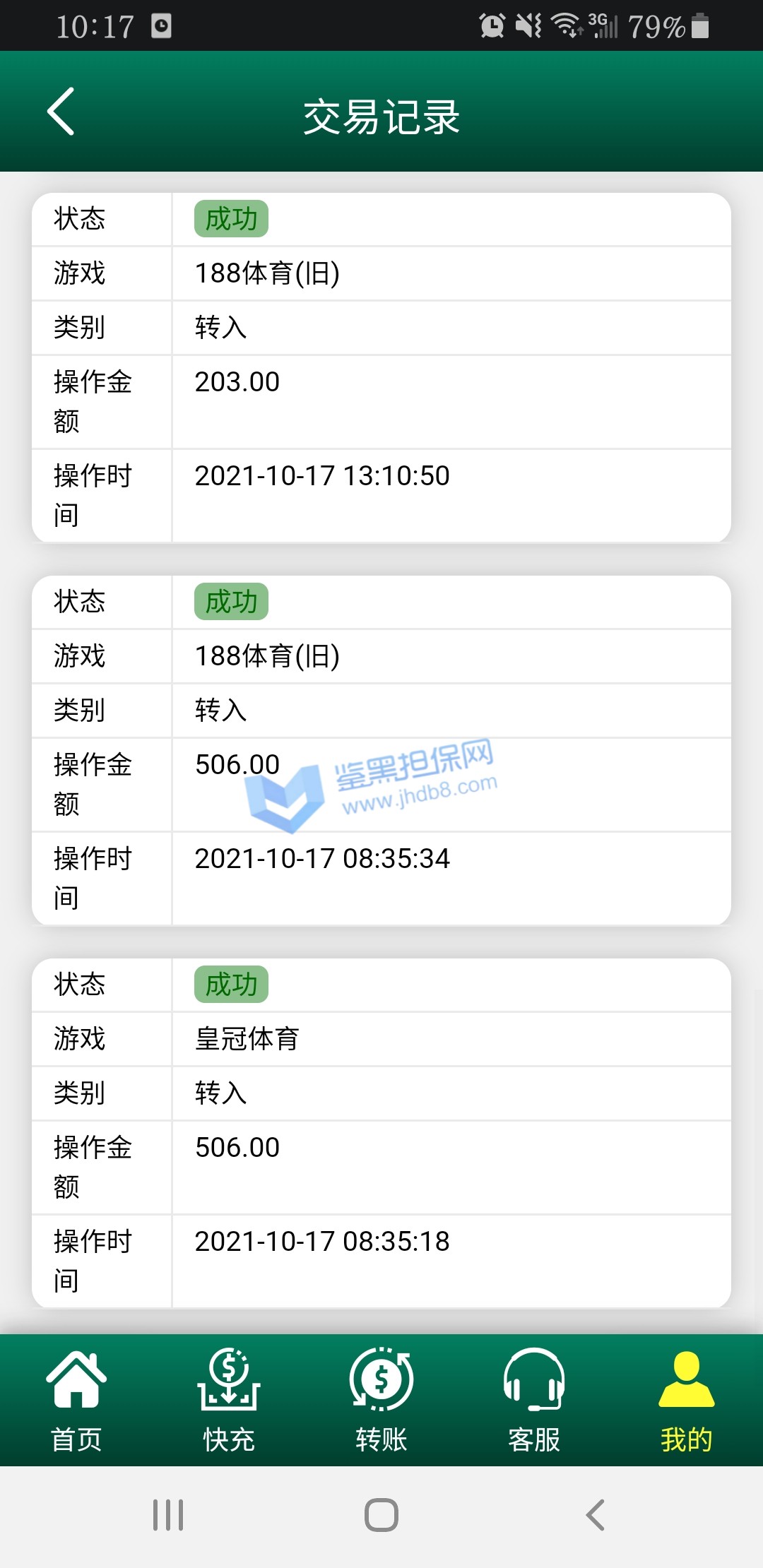
Task: Switch to the 首页 tab
Action: (76, 1400)
